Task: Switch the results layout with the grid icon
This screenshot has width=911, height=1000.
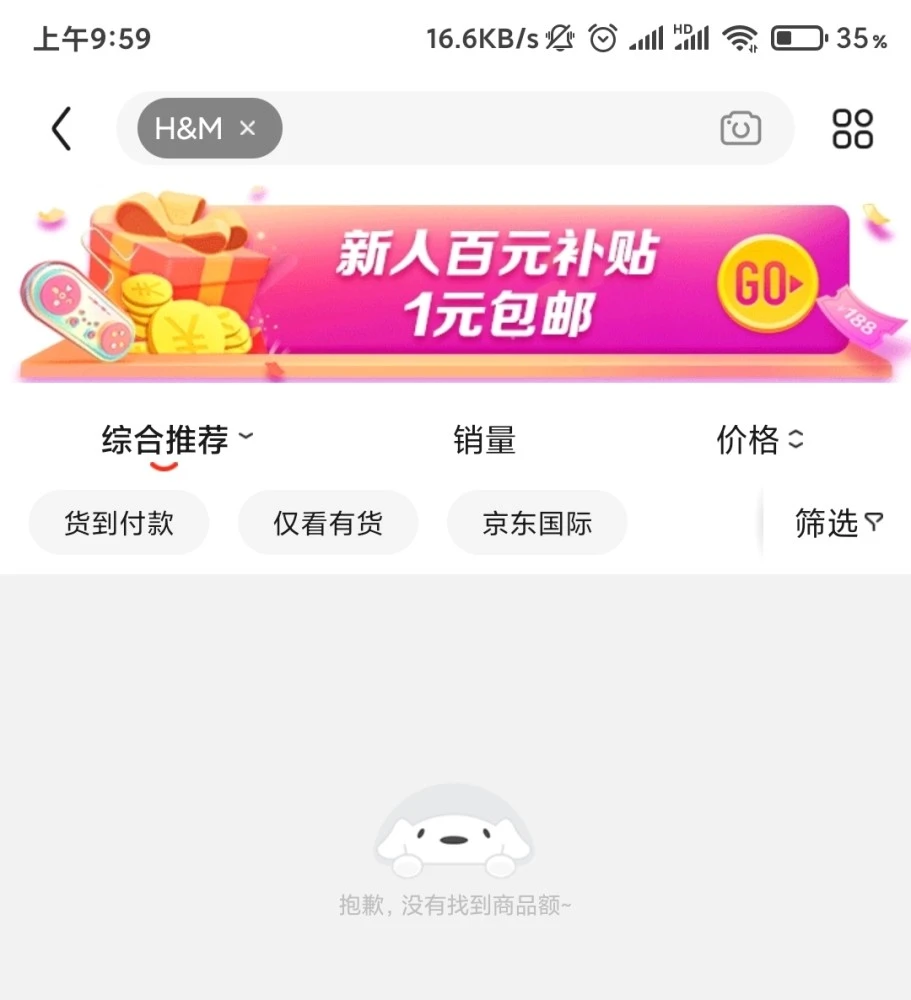Action: (x=852, y=129)
